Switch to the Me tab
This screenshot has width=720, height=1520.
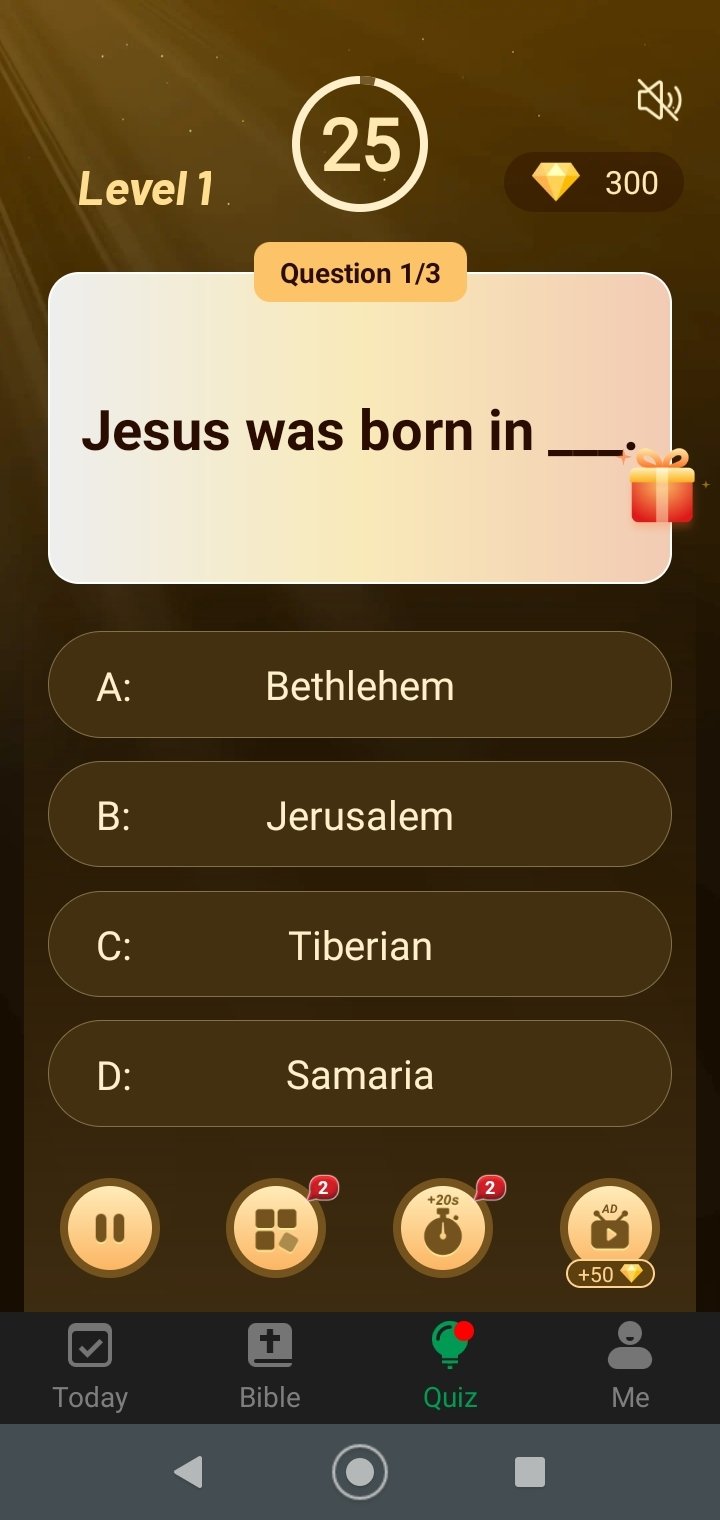click(x=630, y=1366)
